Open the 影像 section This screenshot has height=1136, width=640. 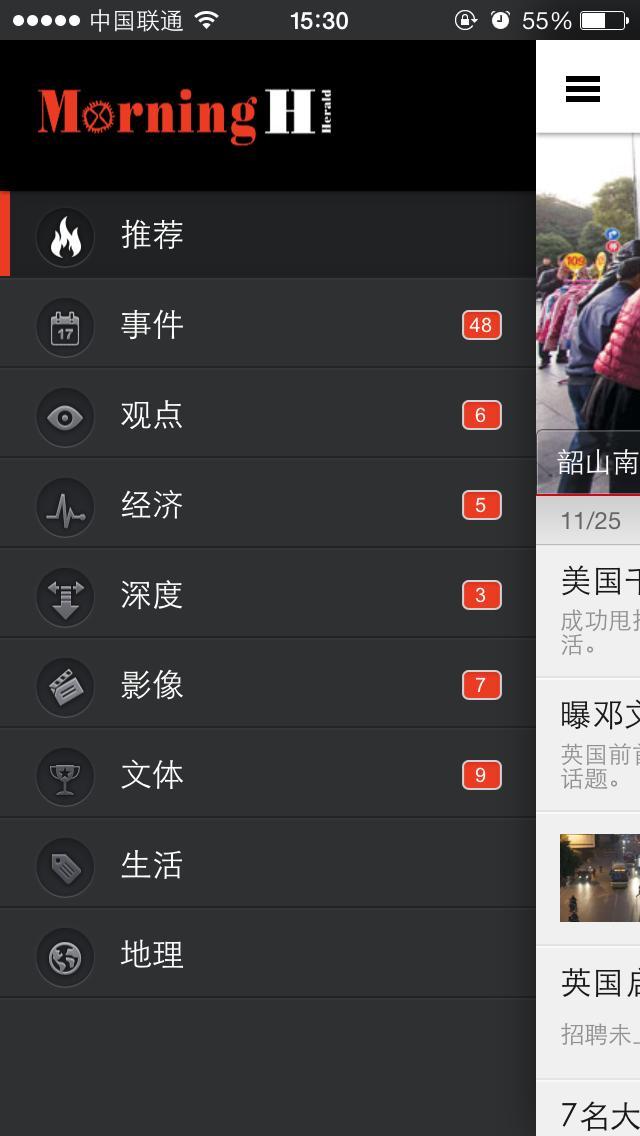[x=267, y=683]
